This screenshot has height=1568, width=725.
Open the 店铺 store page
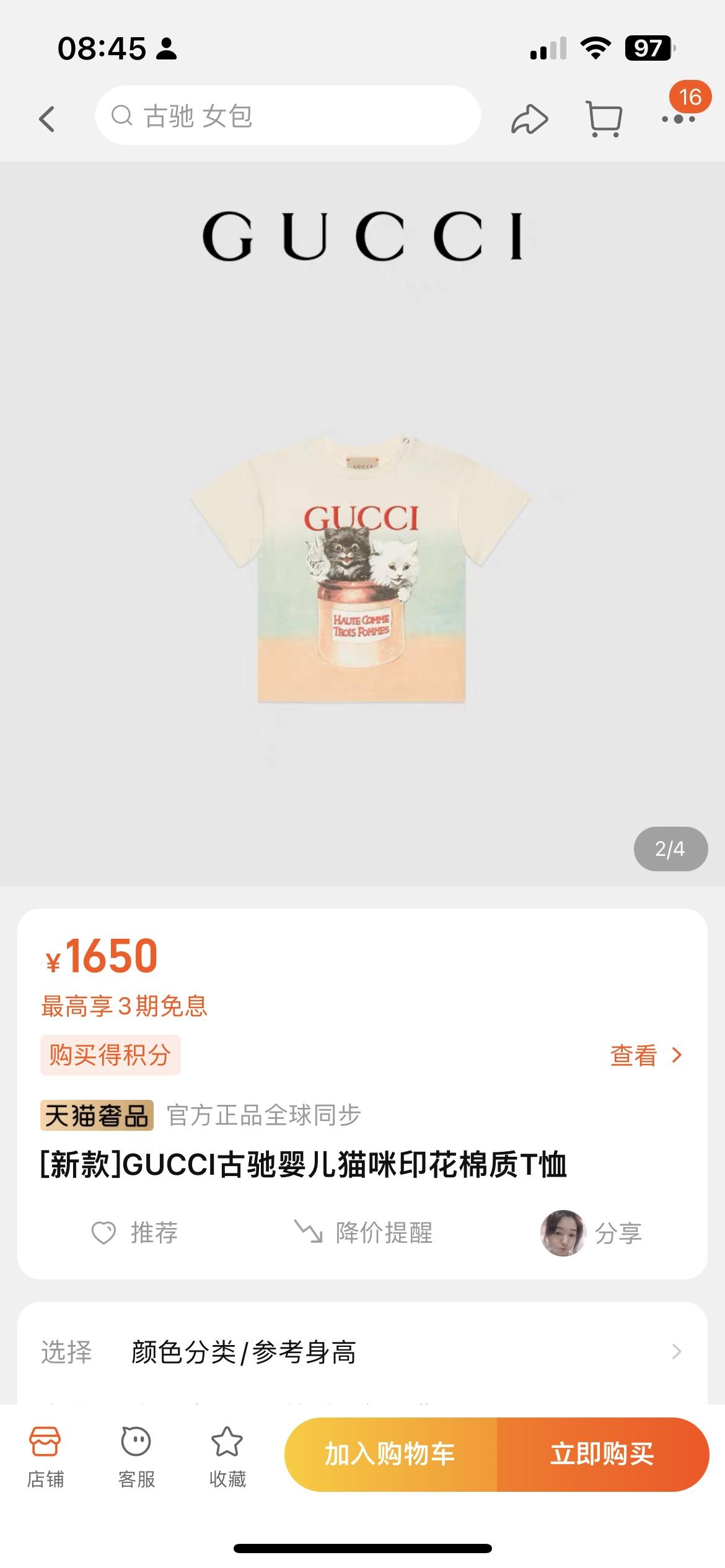click(45, 1457)
